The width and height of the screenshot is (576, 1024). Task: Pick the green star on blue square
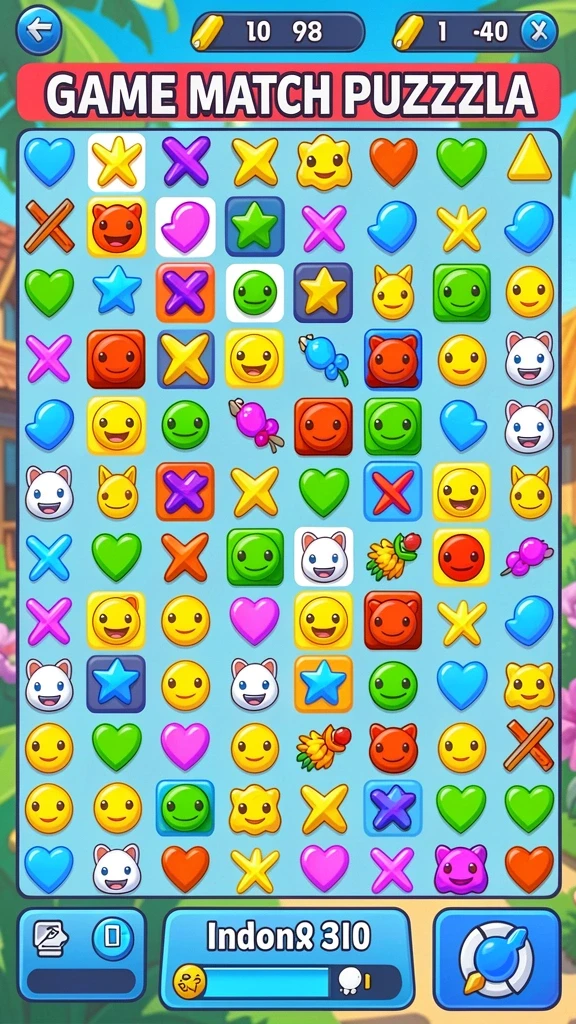255,226
